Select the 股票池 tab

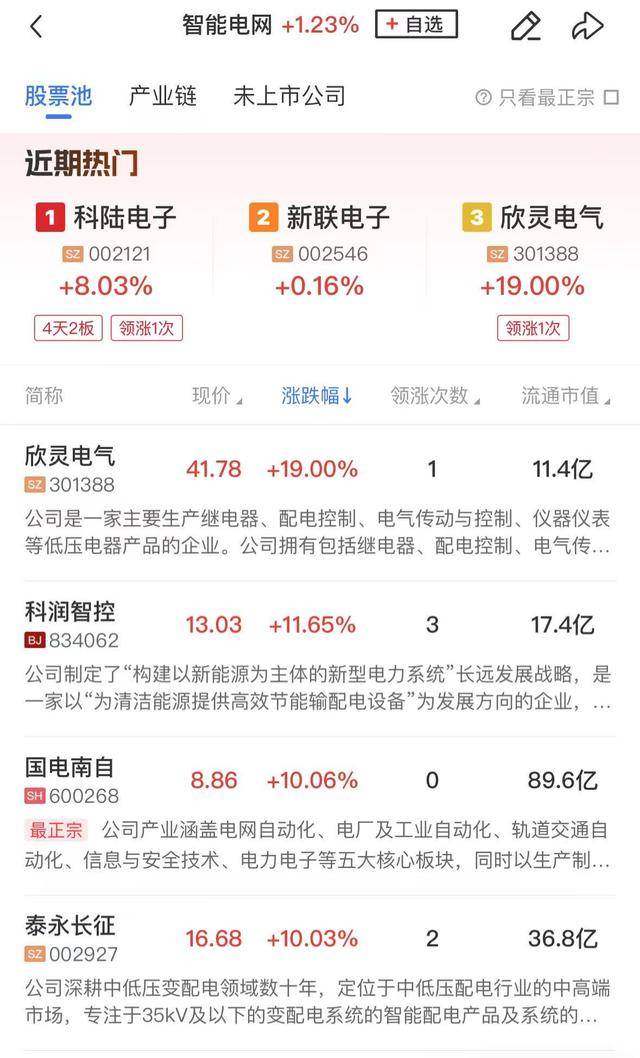58,96
